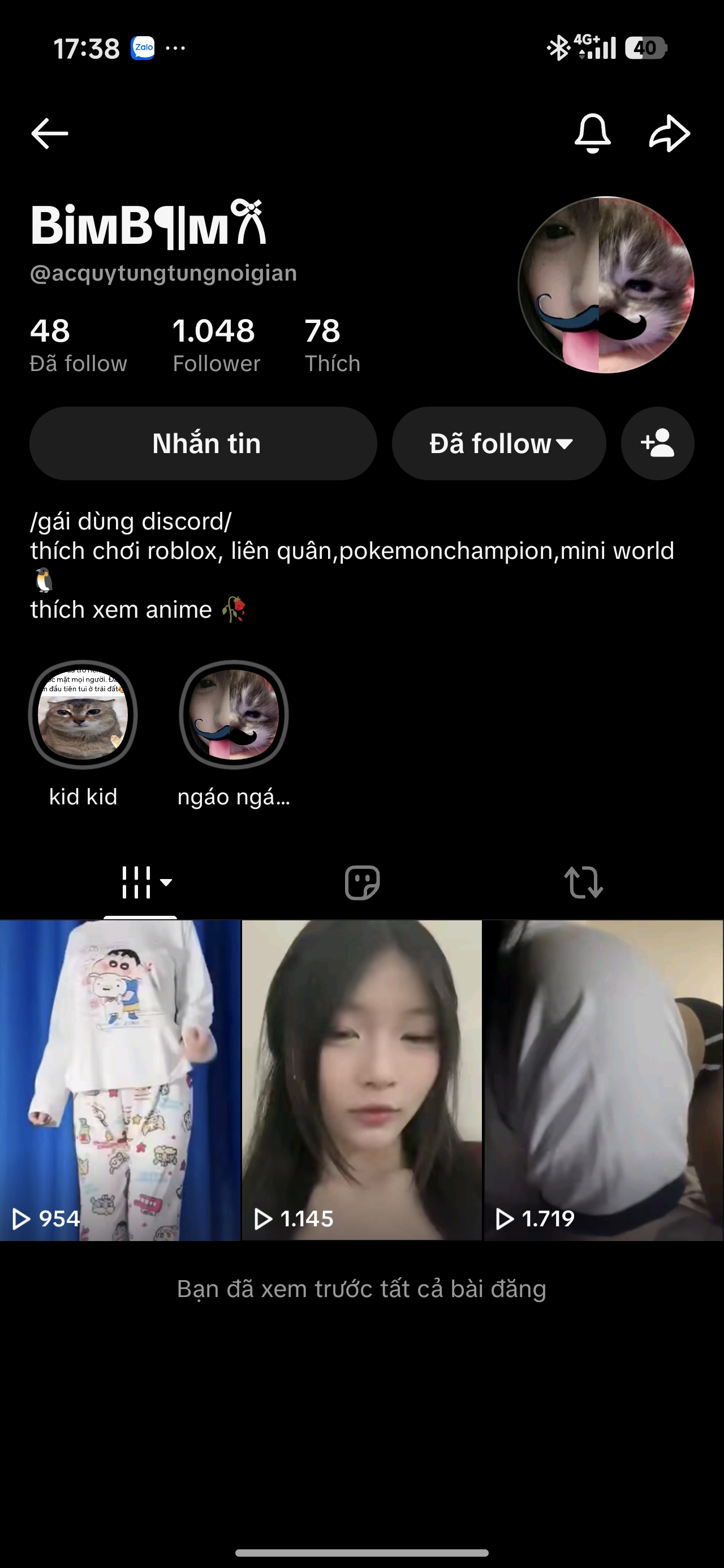
Task: Switch to the sticker tab
Action: pyautogui.click(x=361, y=882)
